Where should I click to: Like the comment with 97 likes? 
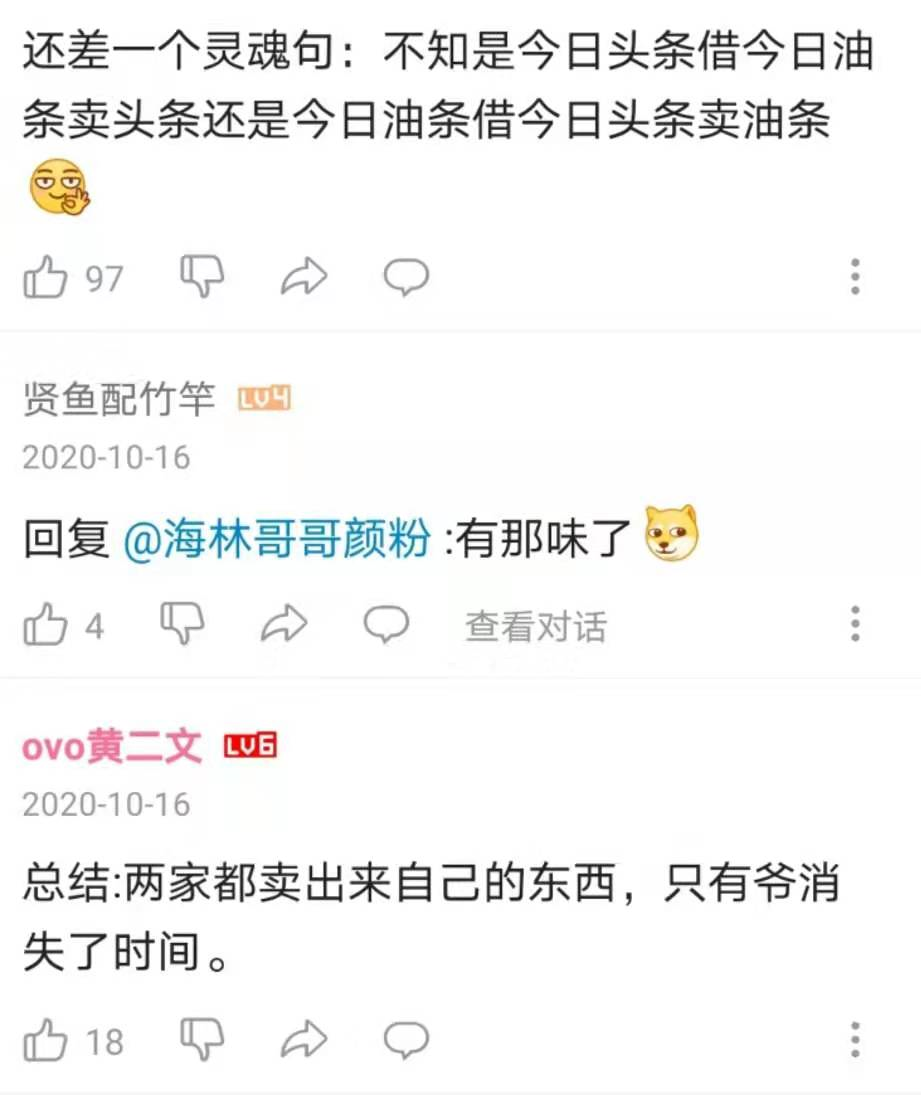[x=46, y=277]
